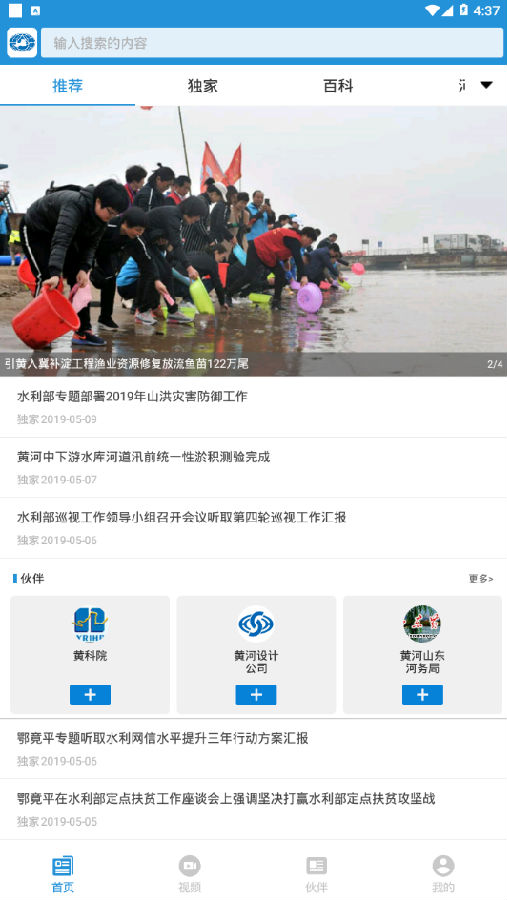The height and width of the screenshot is (900, 507).
Task: Tap 更多 in the 伙伴 section
Action: [481, 579]
